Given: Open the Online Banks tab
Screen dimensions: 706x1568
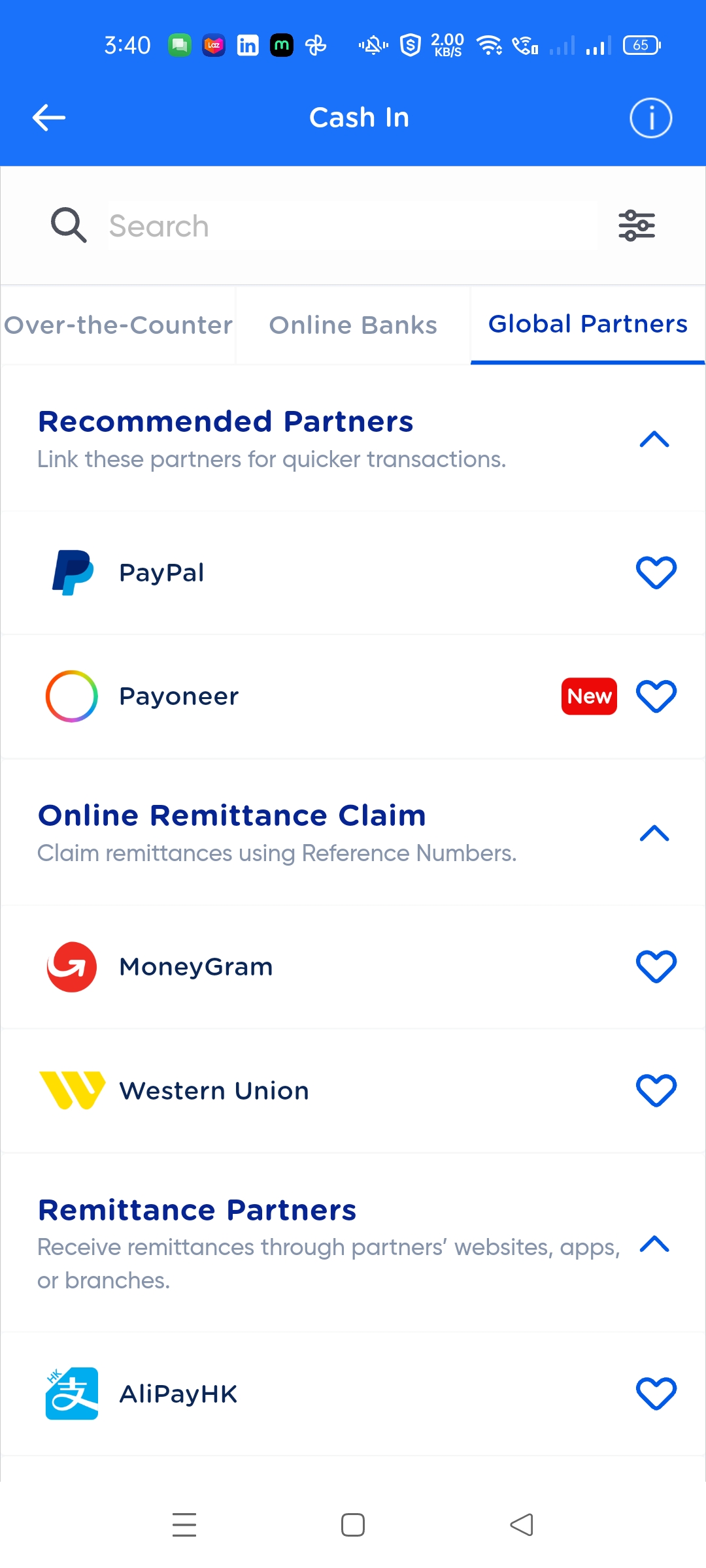Looking at the screenshot, I should 352,325.
